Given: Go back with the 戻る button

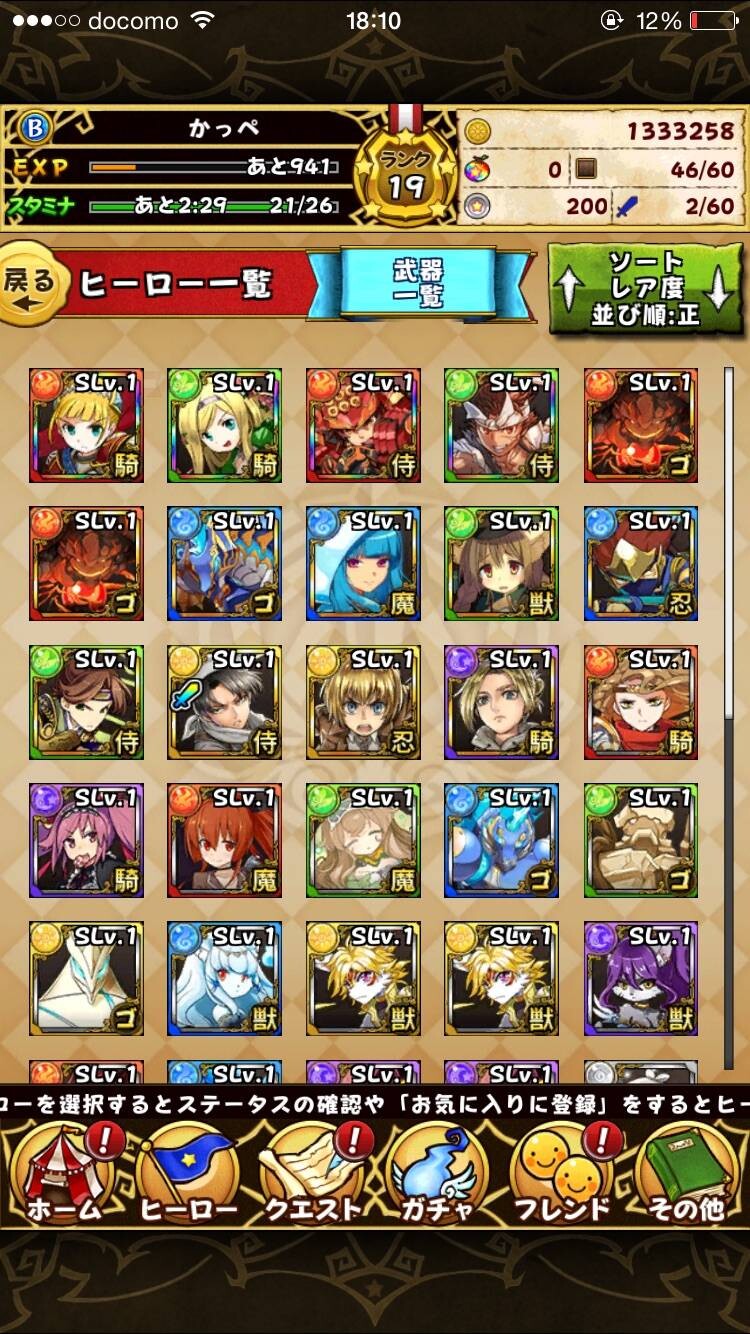Looking at the screenshot, I should [34, 283].
